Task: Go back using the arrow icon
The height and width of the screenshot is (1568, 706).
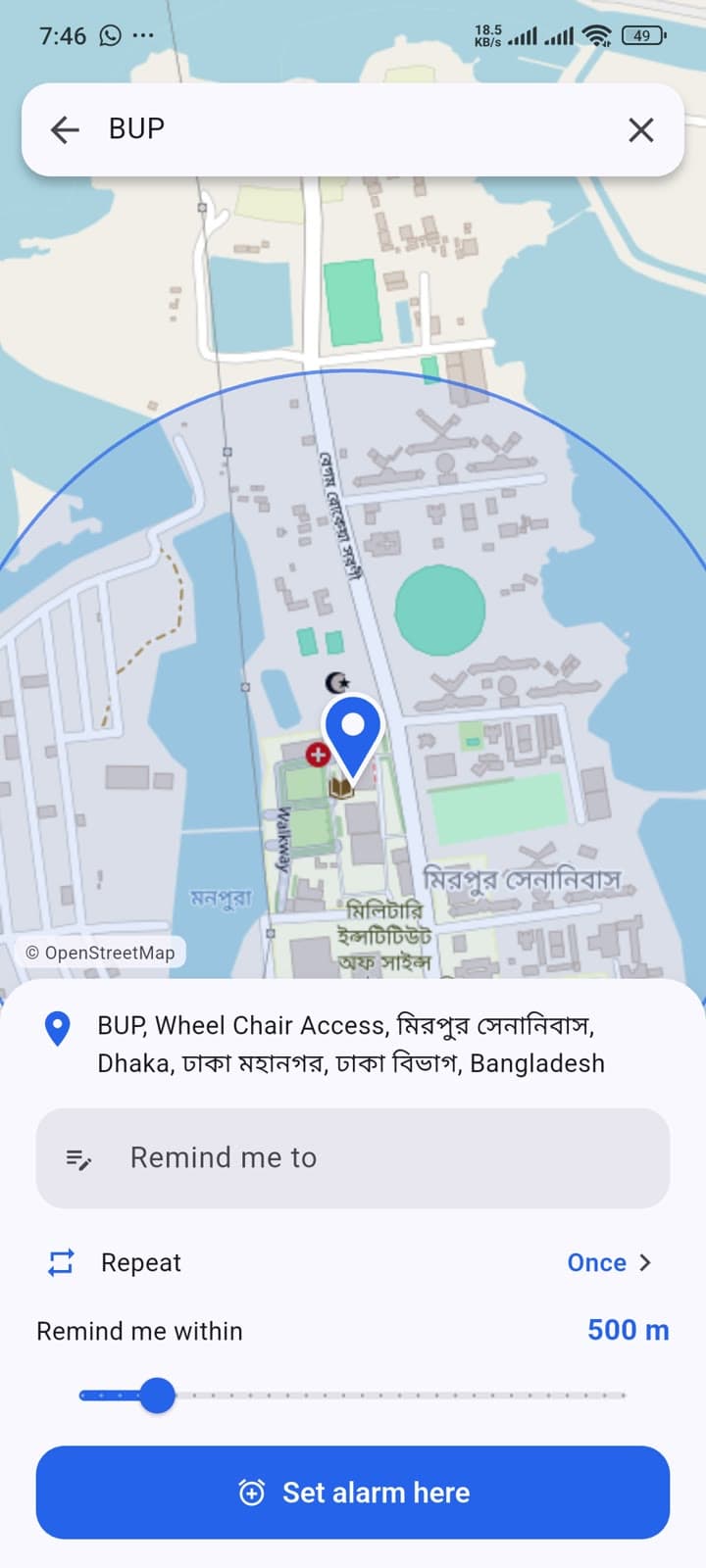Action: pyautogui.click(x=65, y=129)
